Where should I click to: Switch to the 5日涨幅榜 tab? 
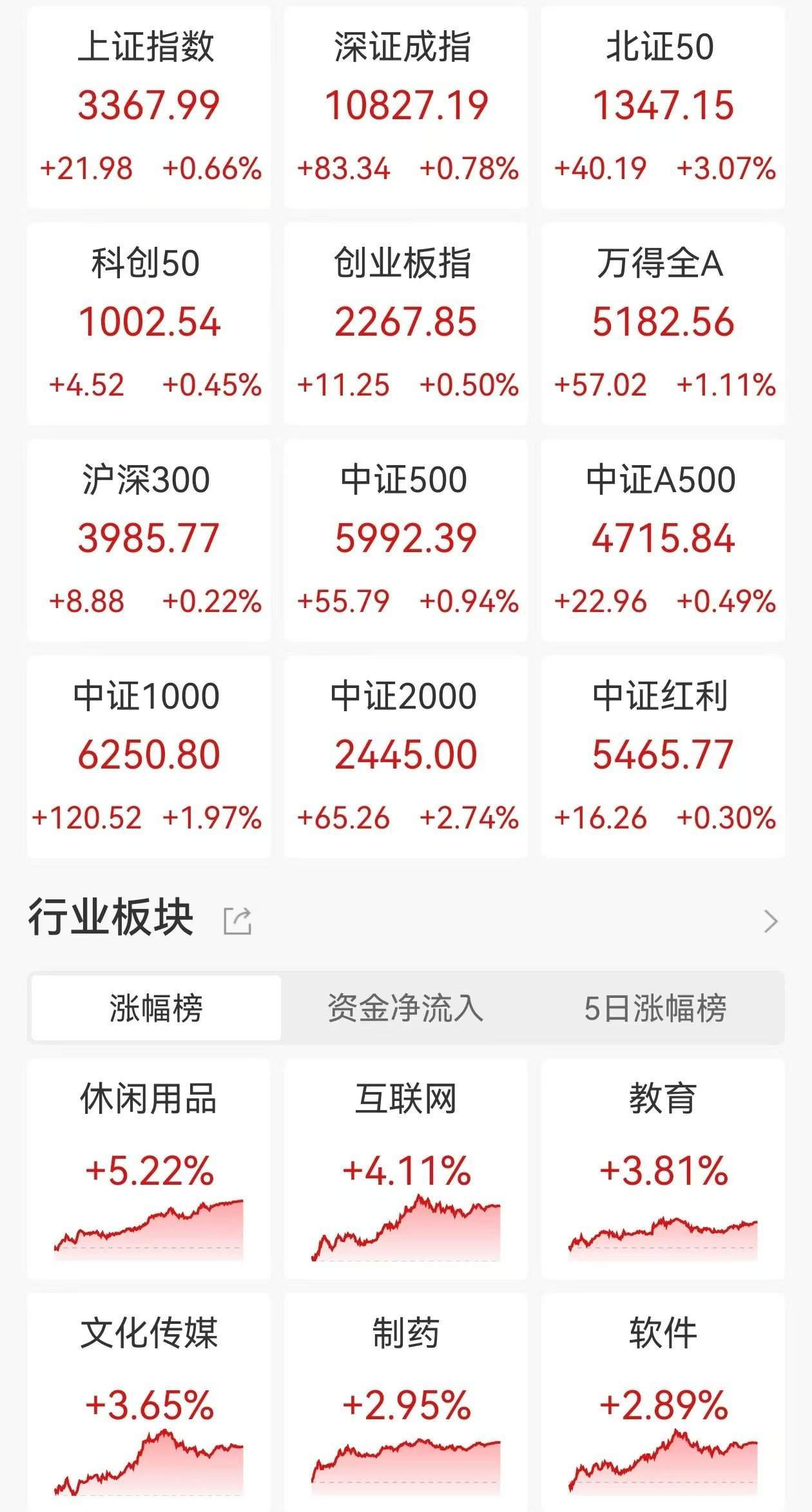point(655,1008)
